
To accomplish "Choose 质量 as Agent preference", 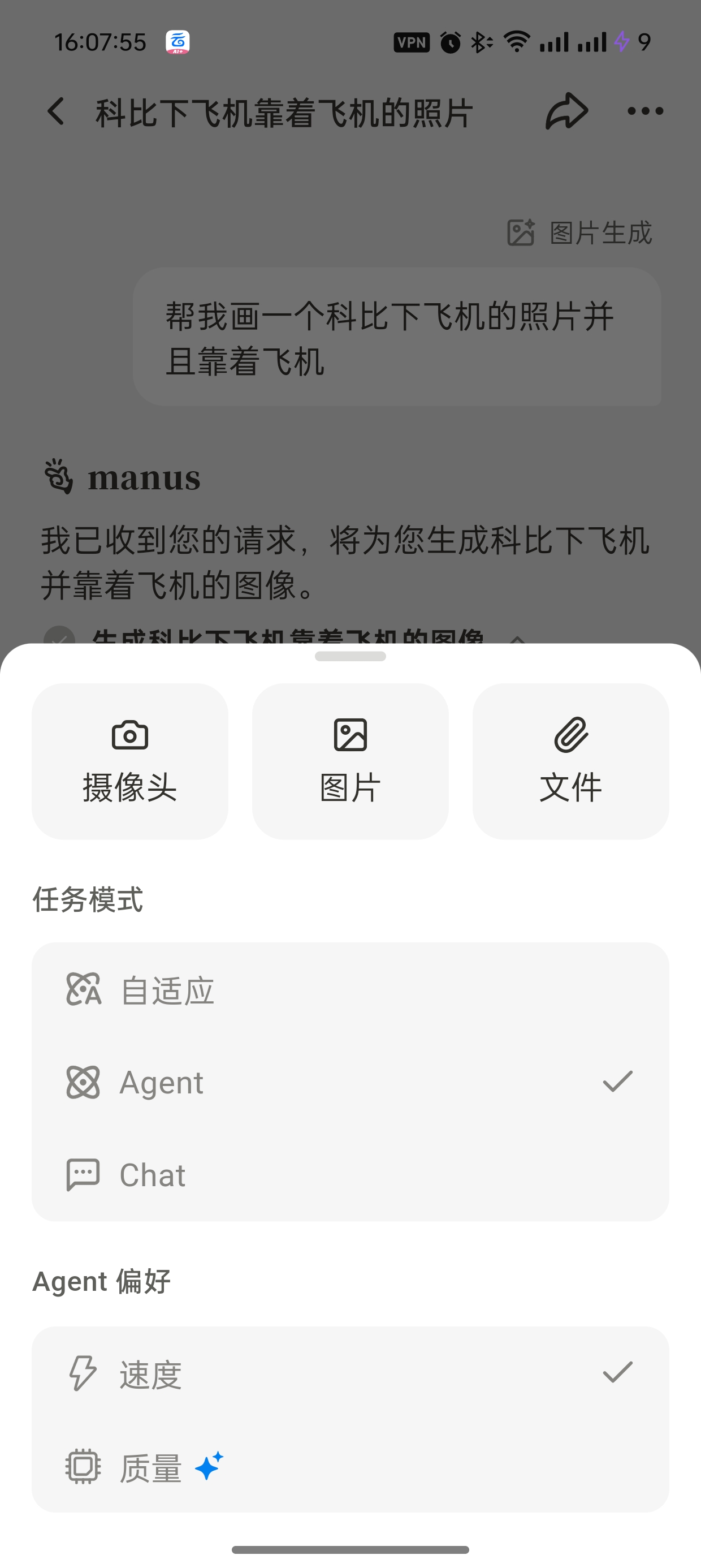I will click(350, 1466).
